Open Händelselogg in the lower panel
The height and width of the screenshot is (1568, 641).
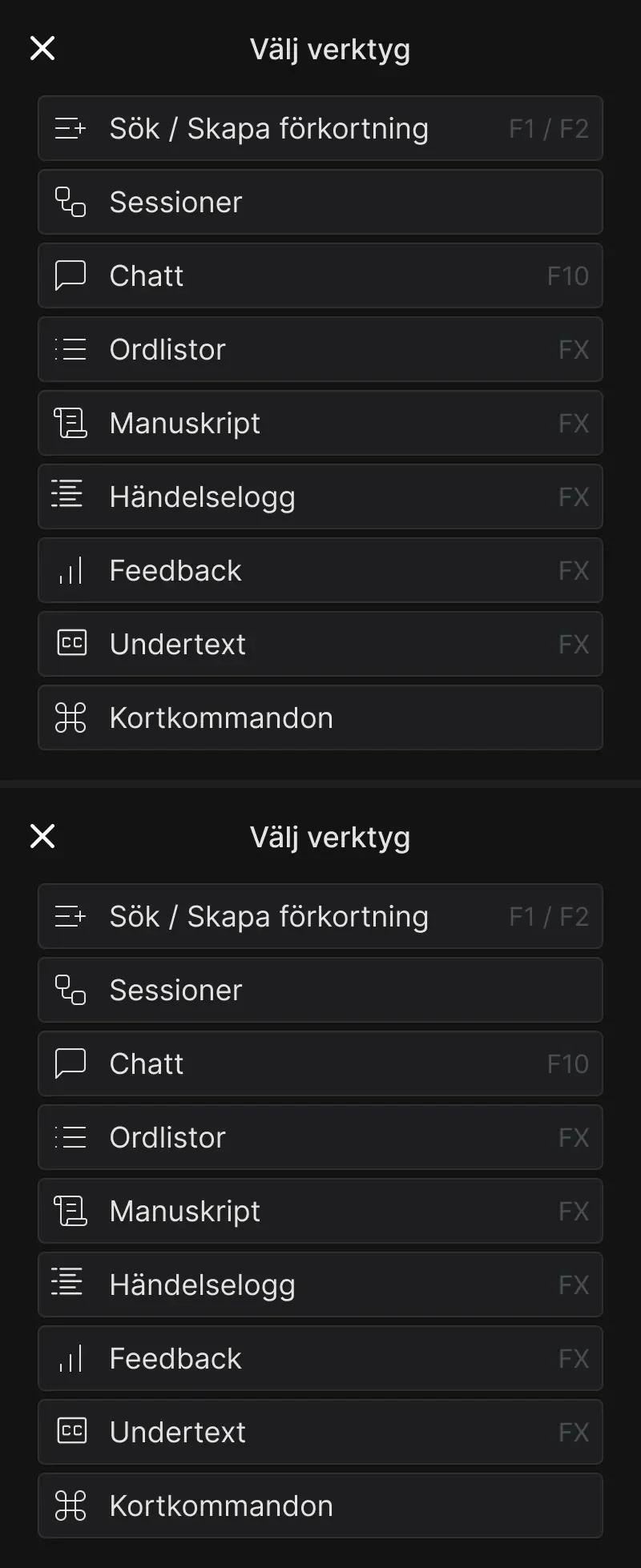(x=320, y=1285)
